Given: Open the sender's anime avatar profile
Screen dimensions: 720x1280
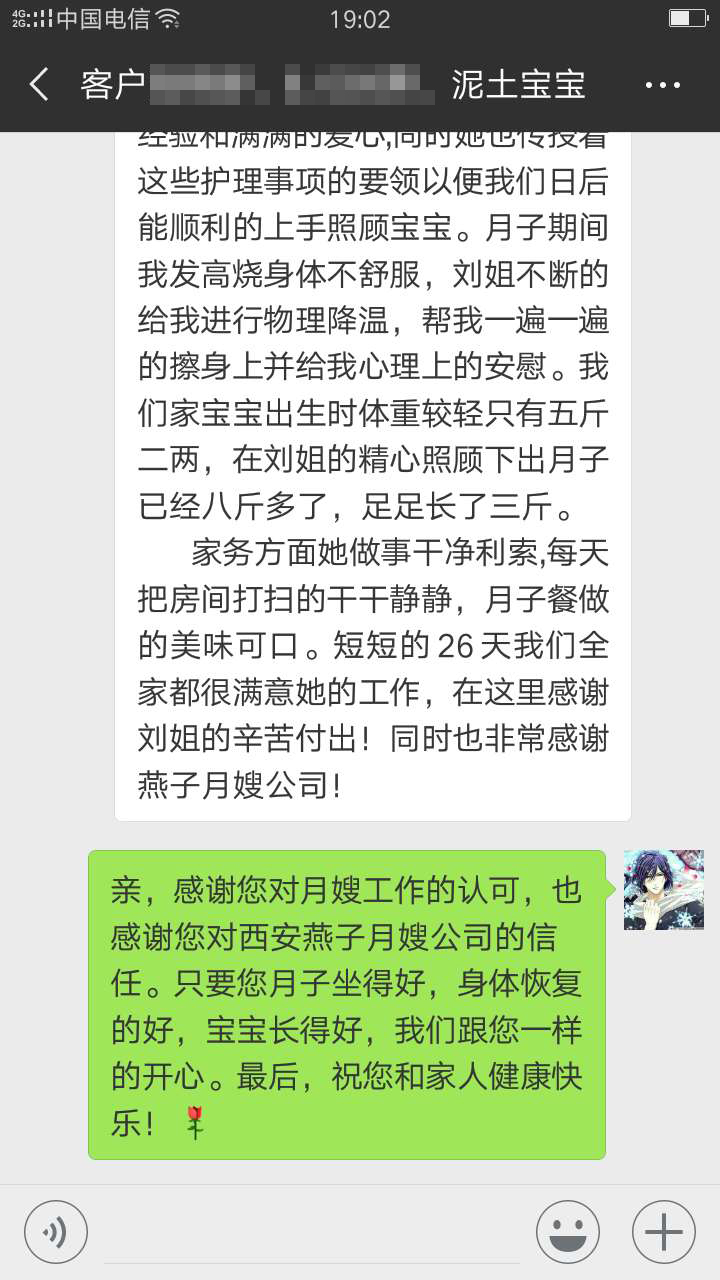Looking at the screenshot, I should [664, 890].
